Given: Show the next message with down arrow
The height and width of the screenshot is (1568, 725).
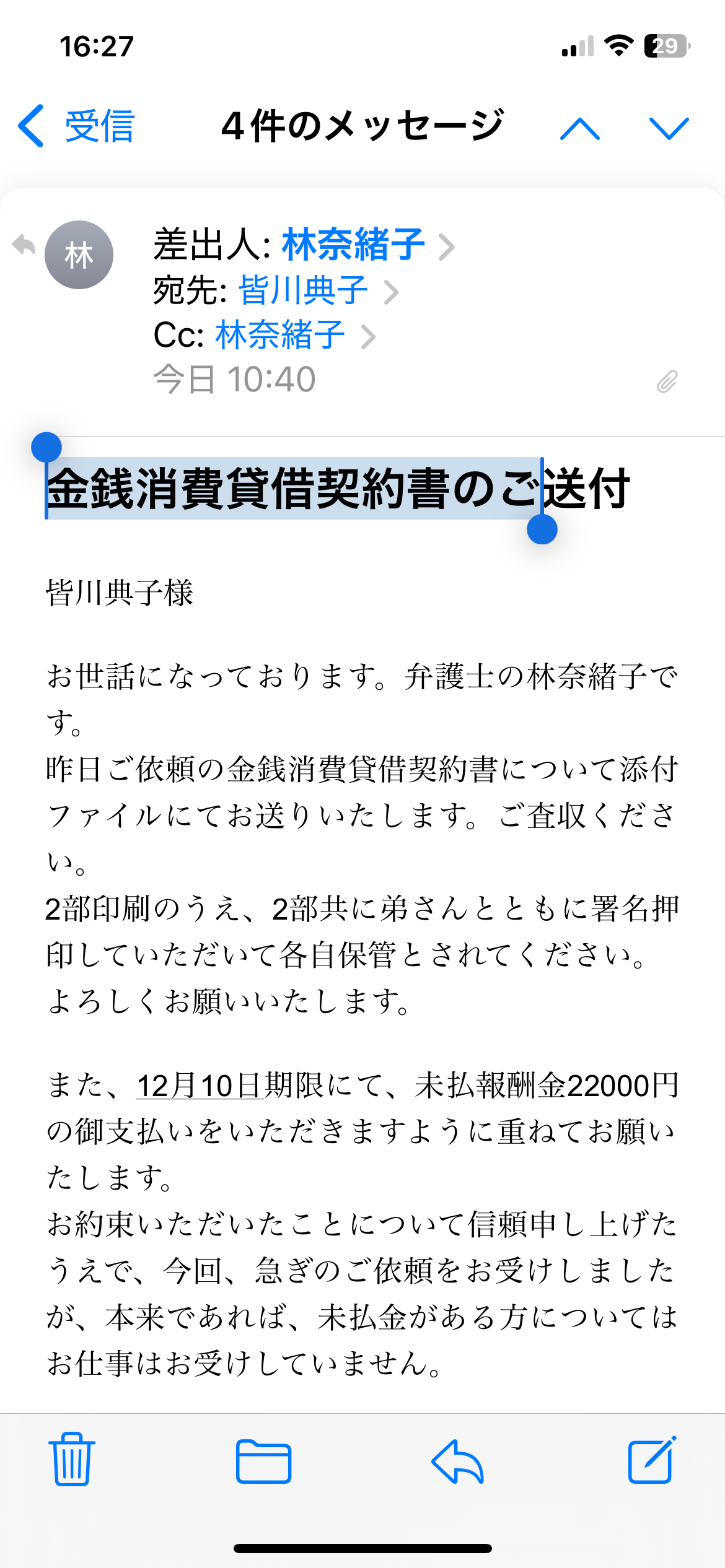Looking at the screenshot, I should [669, 128].
